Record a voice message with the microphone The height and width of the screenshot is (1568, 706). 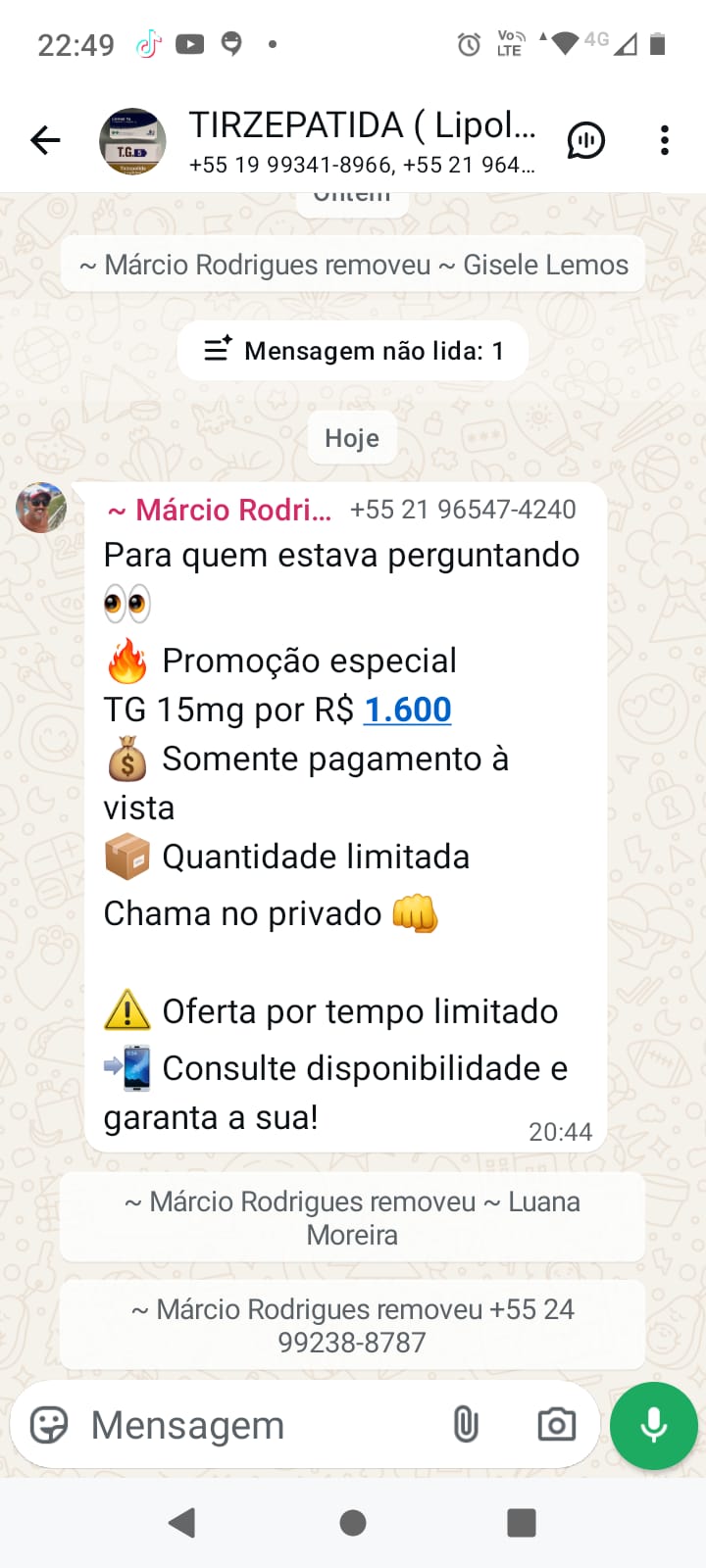(653, 1426)
